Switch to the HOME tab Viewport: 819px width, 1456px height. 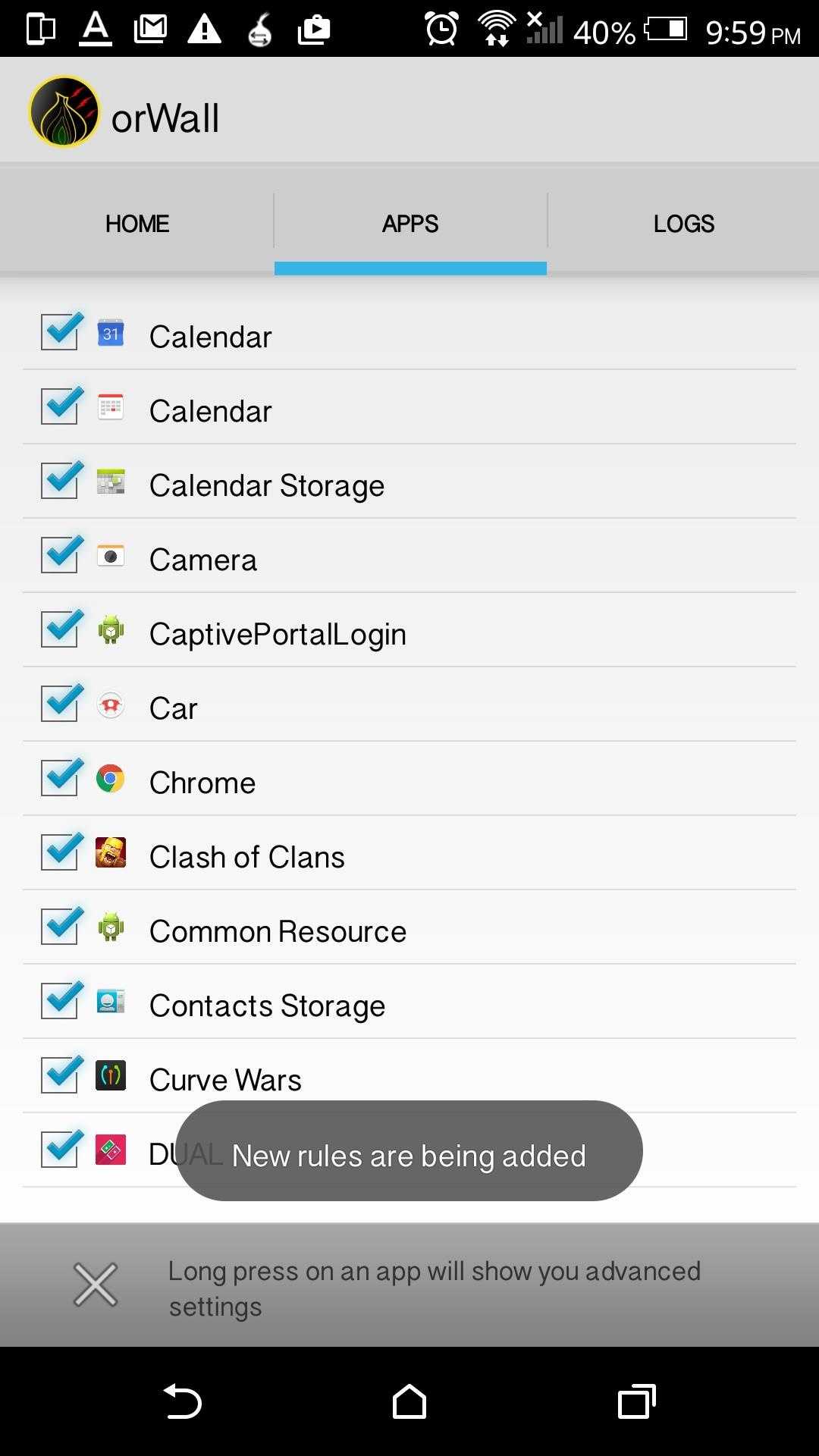137,224
